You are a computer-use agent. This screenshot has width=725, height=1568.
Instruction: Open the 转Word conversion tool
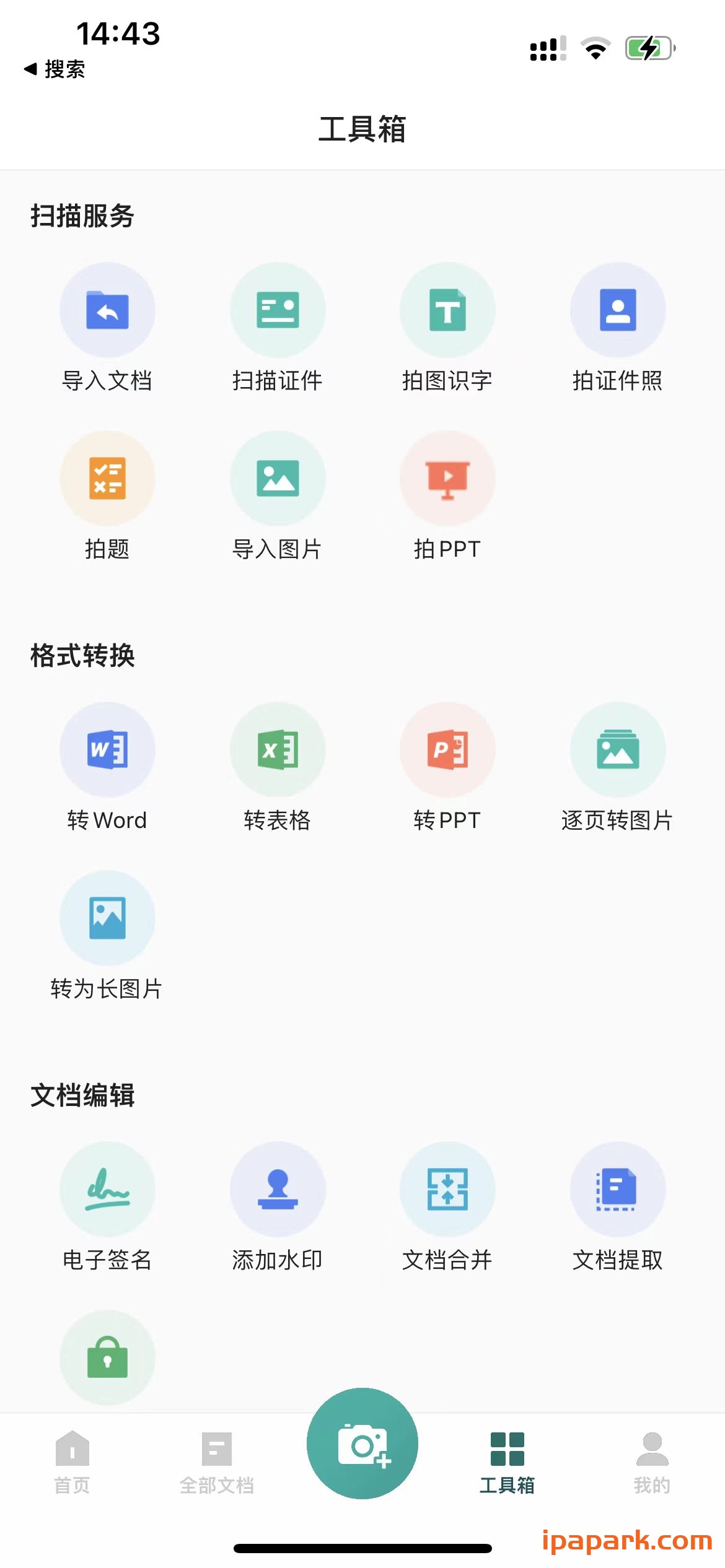[107, 749]
